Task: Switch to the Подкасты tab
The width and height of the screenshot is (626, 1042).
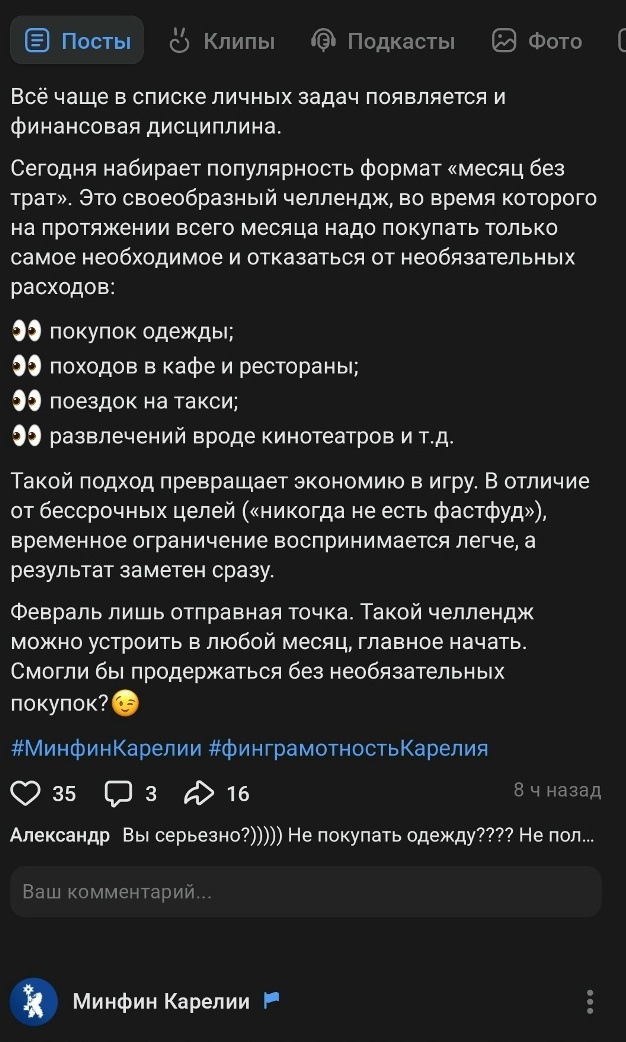Action: tap(383, 41)
